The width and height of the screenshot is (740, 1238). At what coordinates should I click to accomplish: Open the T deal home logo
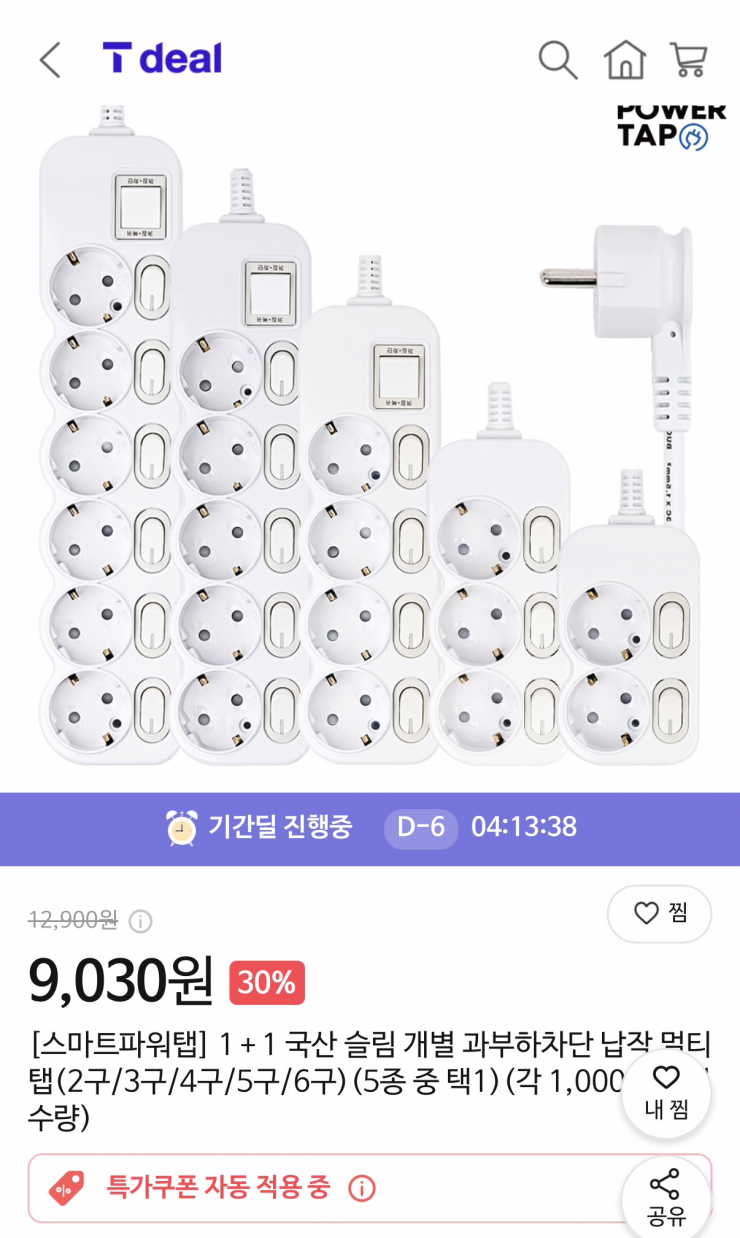[162, 59]
